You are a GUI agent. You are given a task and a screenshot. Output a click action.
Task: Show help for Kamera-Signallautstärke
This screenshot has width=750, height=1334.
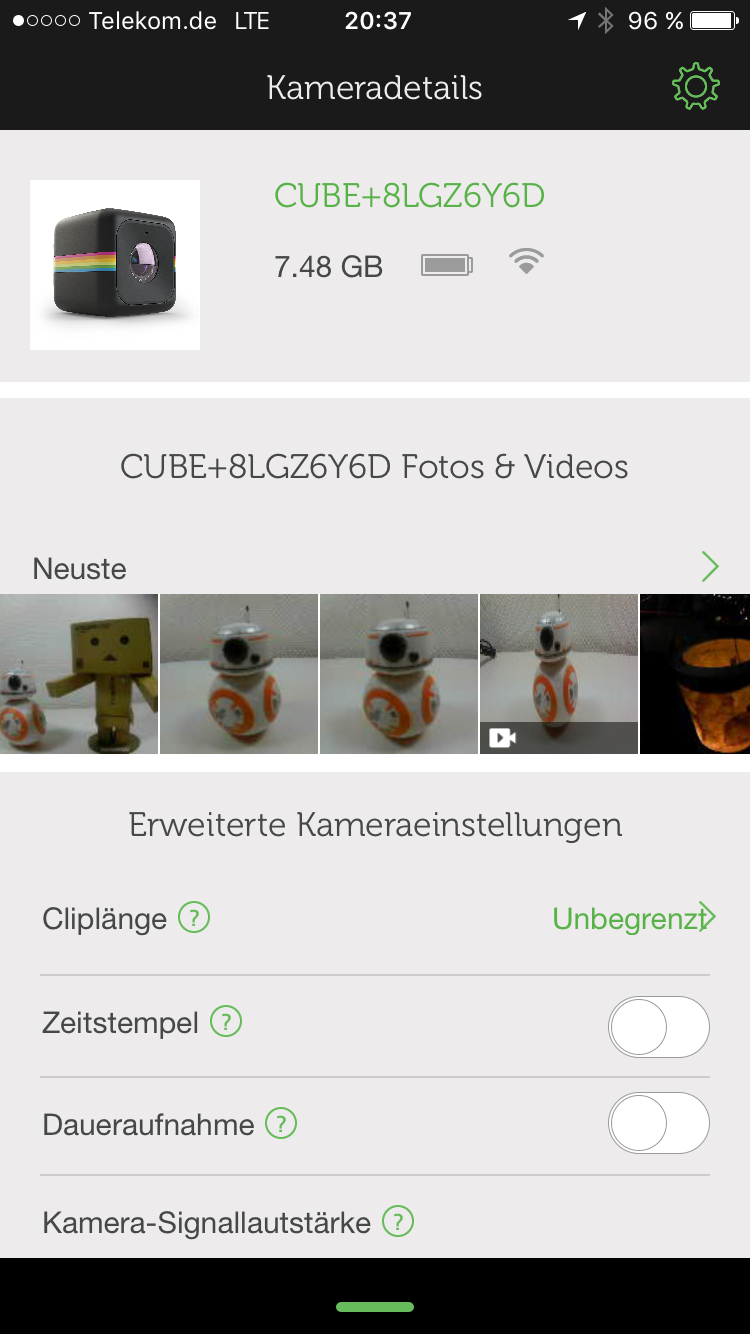tap(398, 1221)
